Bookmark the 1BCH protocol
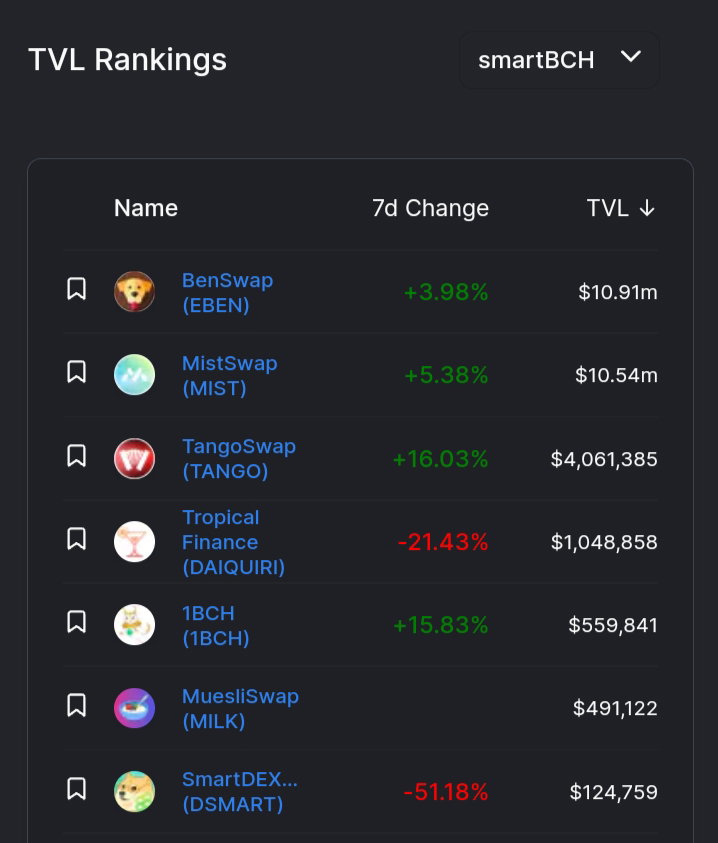Image resolution: width=718 pixels, height=843 pixels. pos(76,621)
